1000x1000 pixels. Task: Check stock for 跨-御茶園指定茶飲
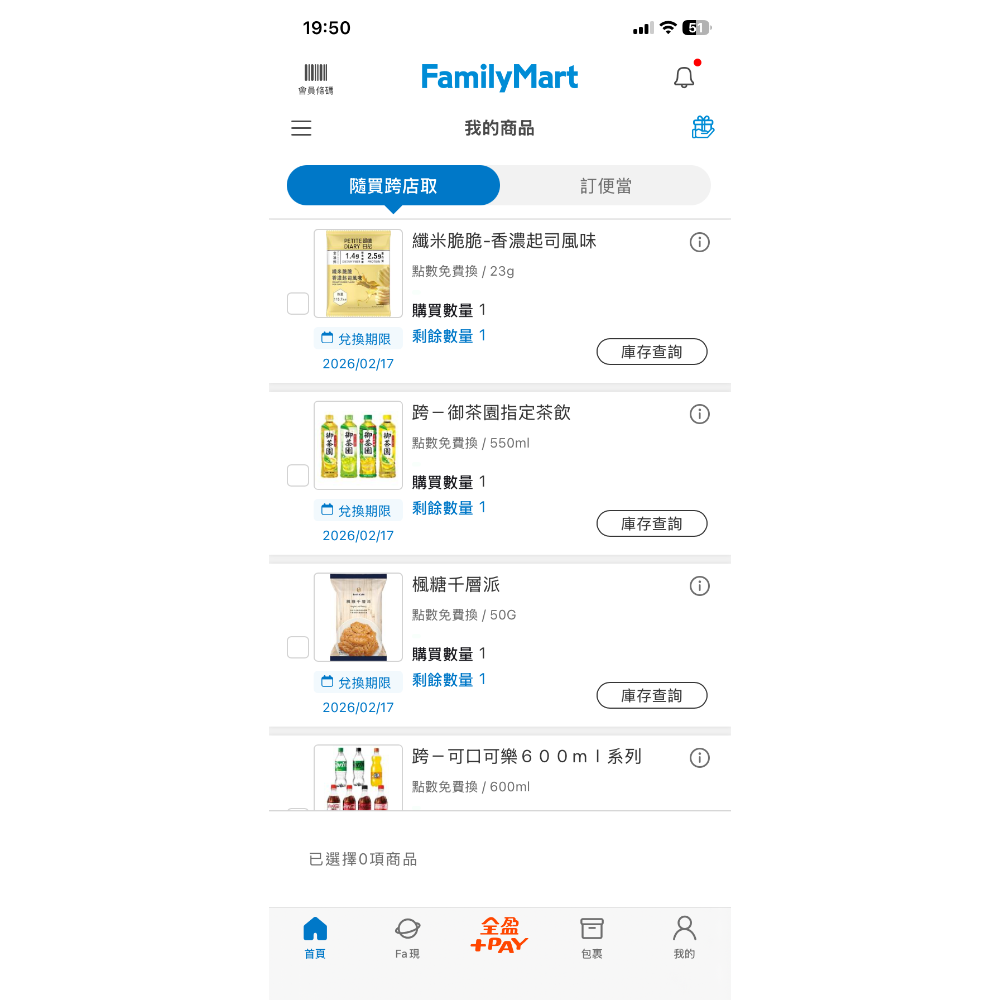point(652,524)
